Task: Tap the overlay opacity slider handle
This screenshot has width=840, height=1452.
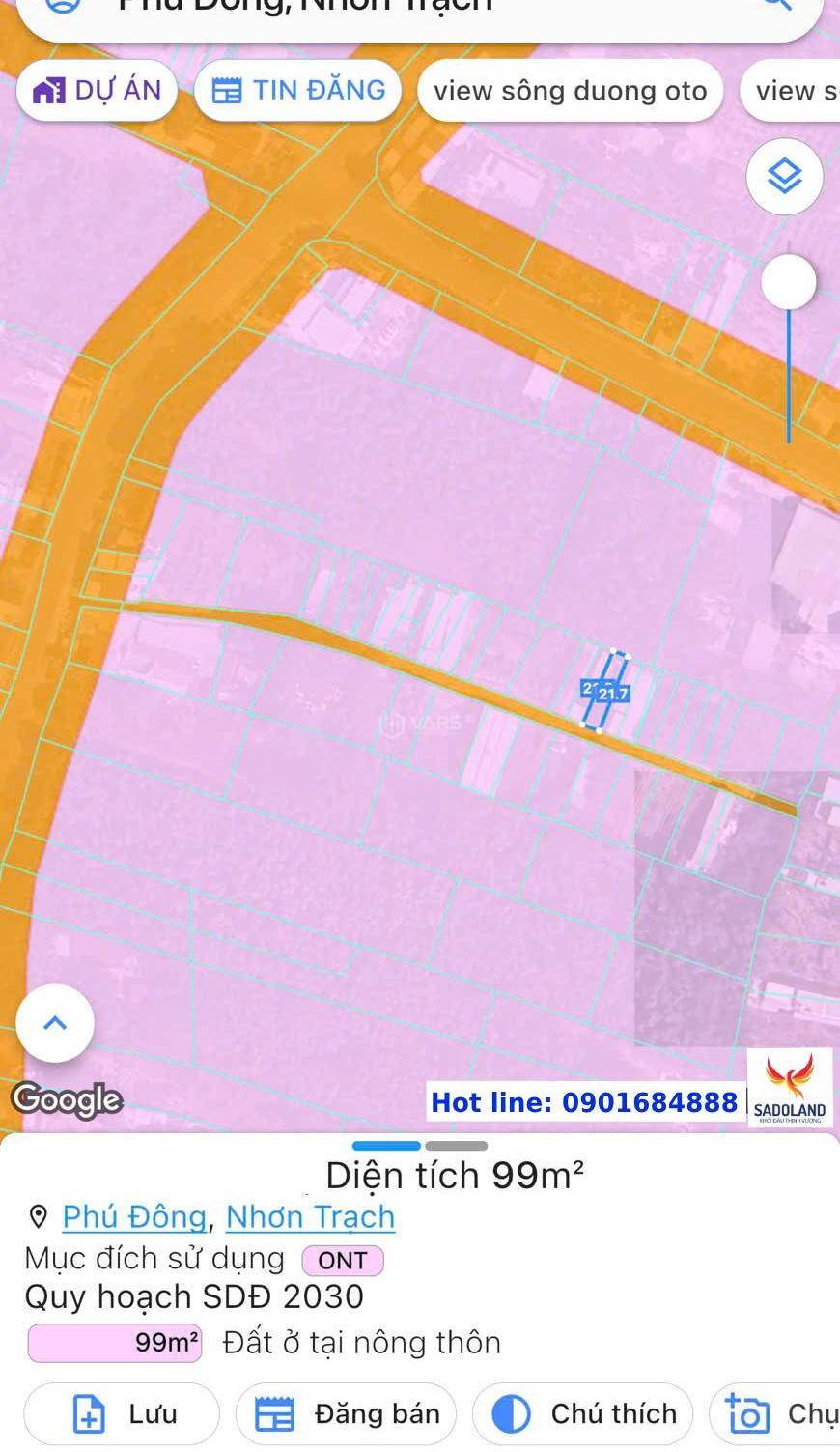Action: tap(789, 282)
